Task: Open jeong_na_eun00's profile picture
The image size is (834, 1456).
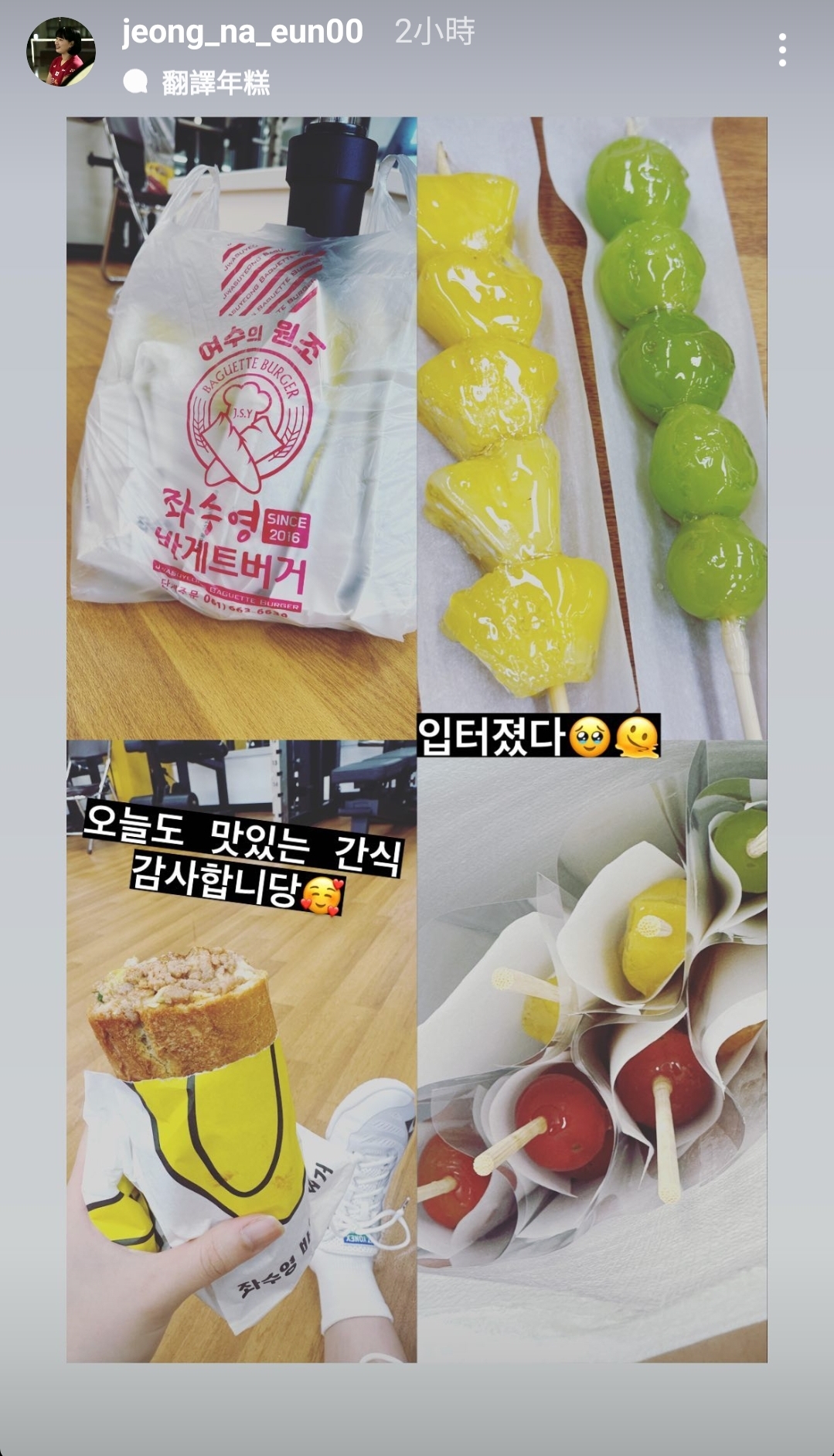Action: (61, 52)
